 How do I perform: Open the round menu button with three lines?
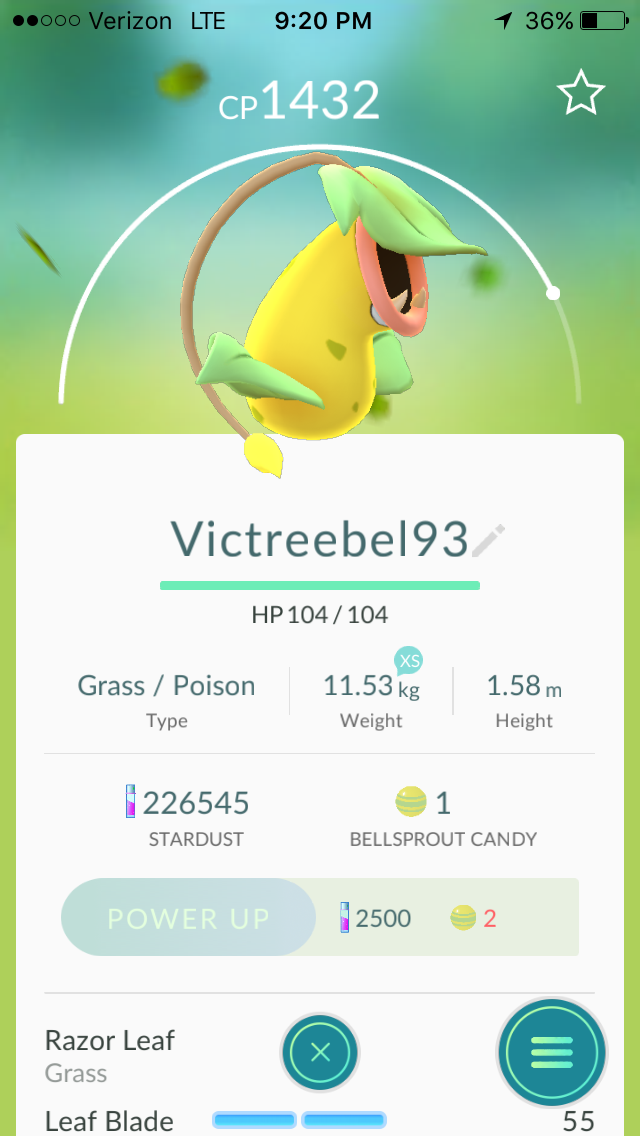552,1052
